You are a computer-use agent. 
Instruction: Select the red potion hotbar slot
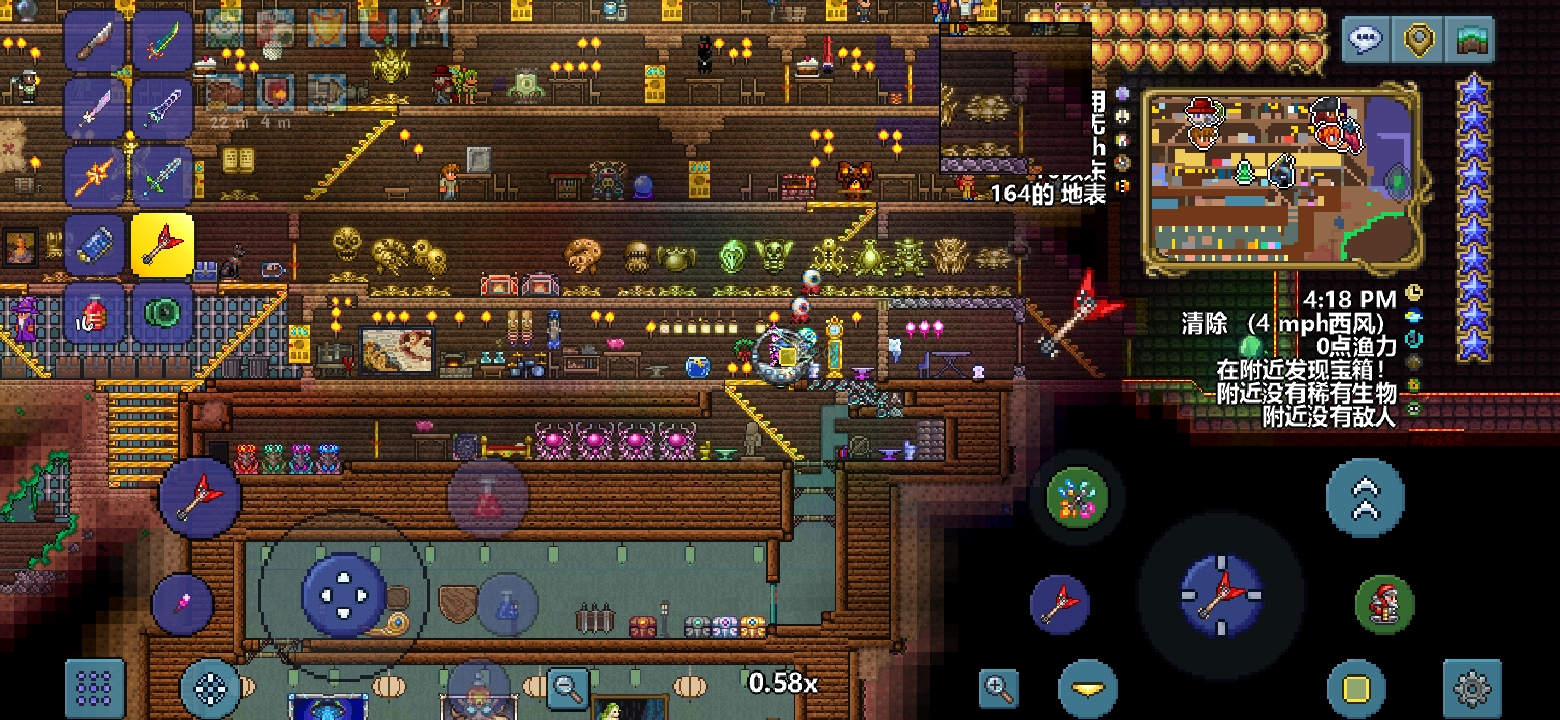pos(95,313)
